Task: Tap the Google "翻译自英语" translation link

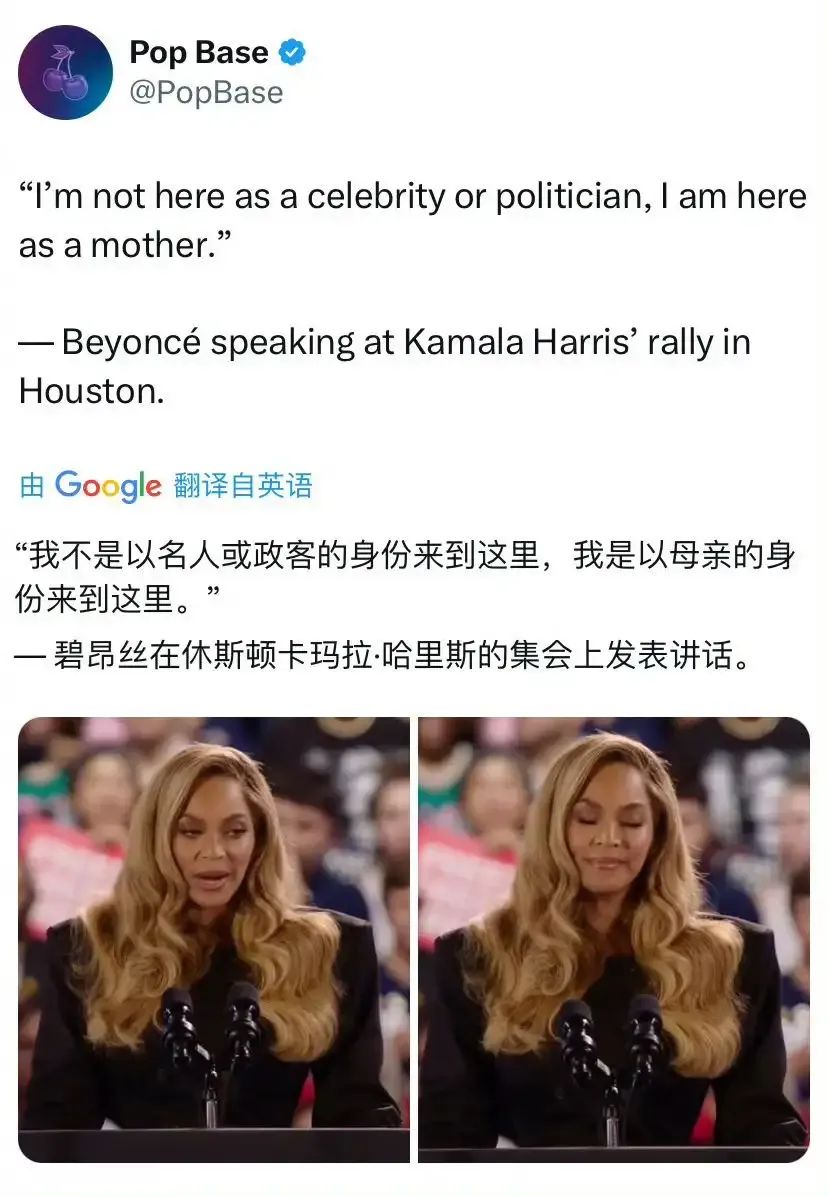Action: coord(243,486)
